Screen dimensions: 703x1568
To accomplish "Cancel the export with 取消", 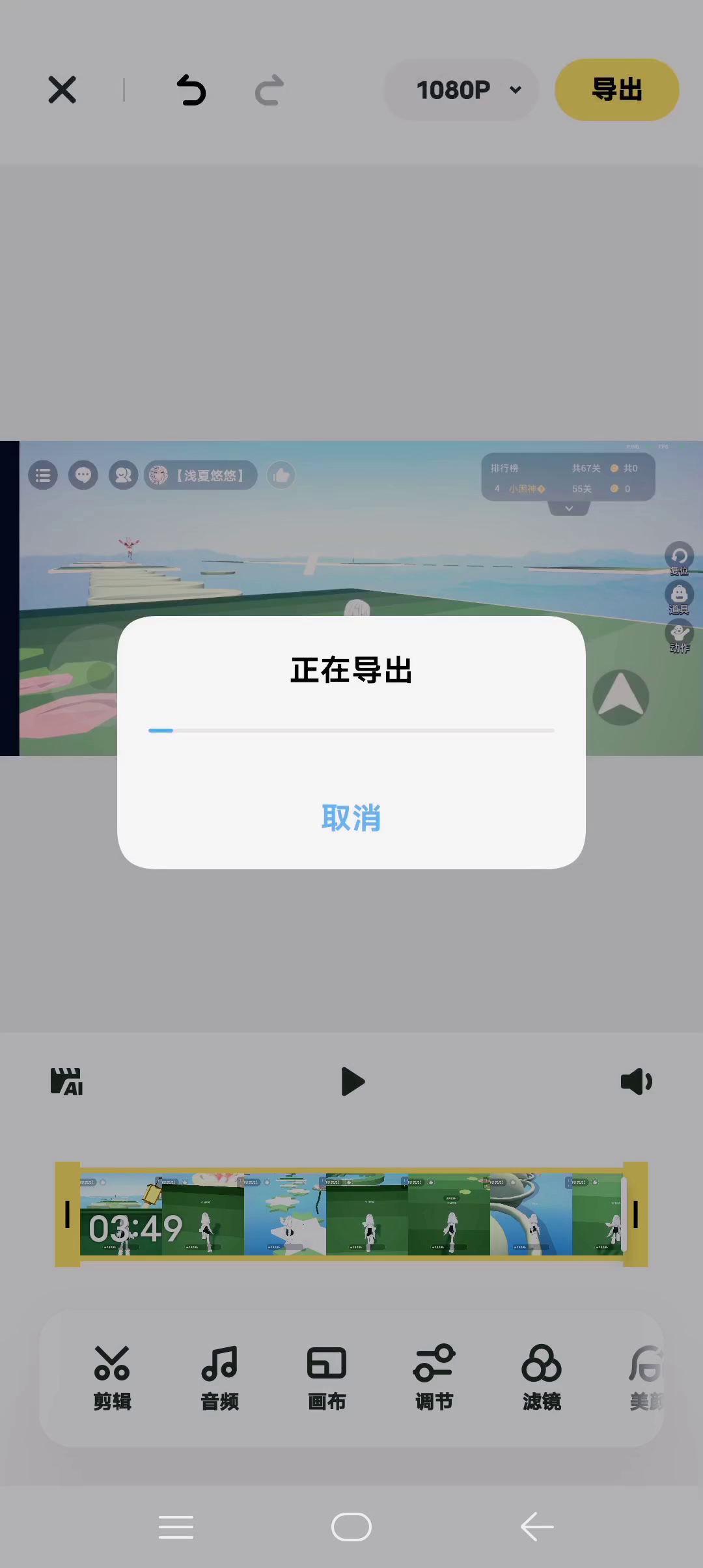I will (x=351, y=817).
